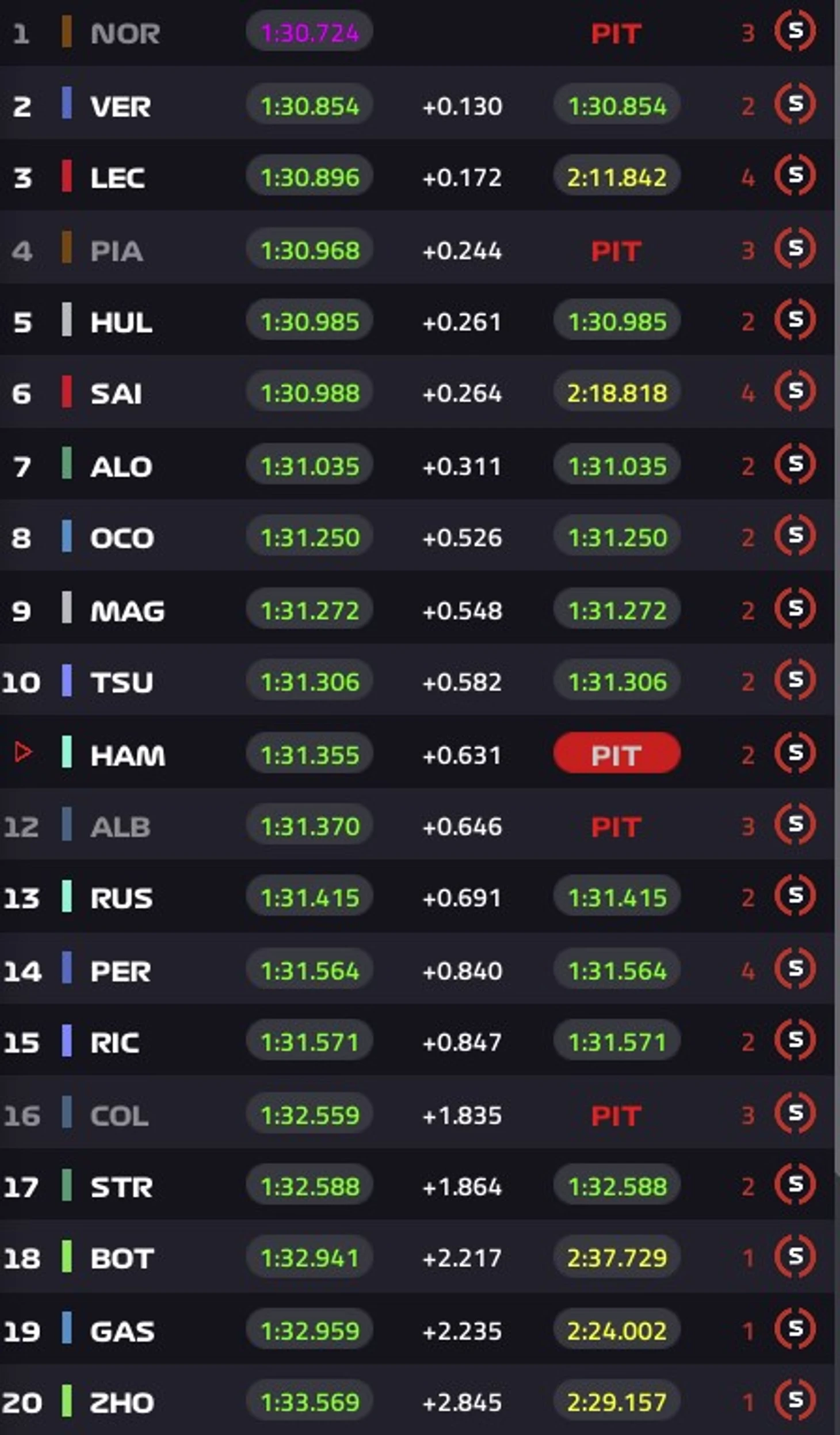Select VER in the timing list
Viewport: 840px width, 1435px height.
click(120, 106)
